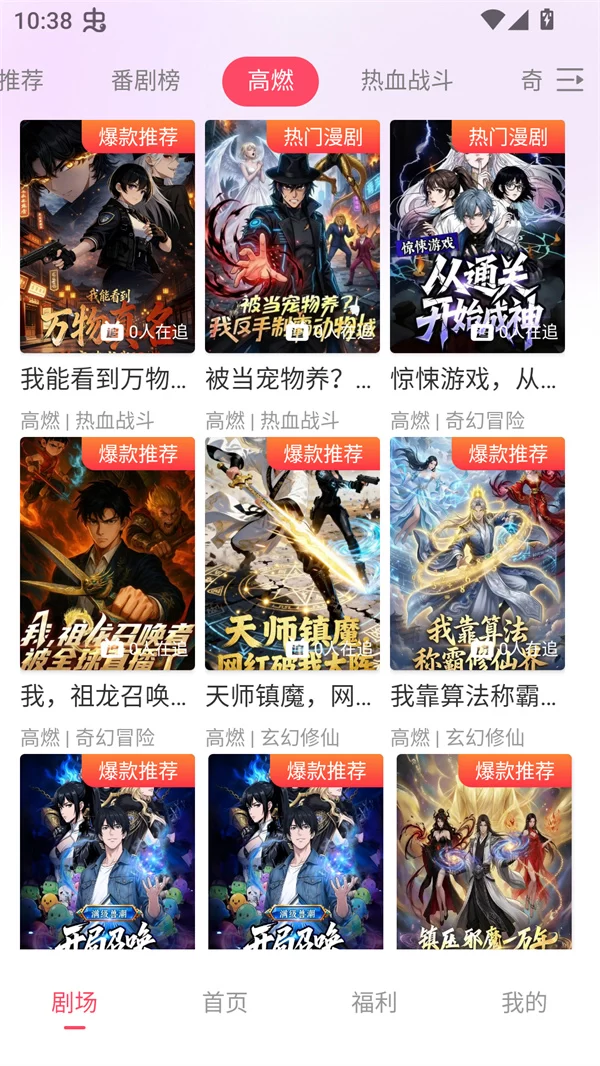The image size is (600, 1066).
Task: Switch to the 推荐 tab
Action: 21,81
